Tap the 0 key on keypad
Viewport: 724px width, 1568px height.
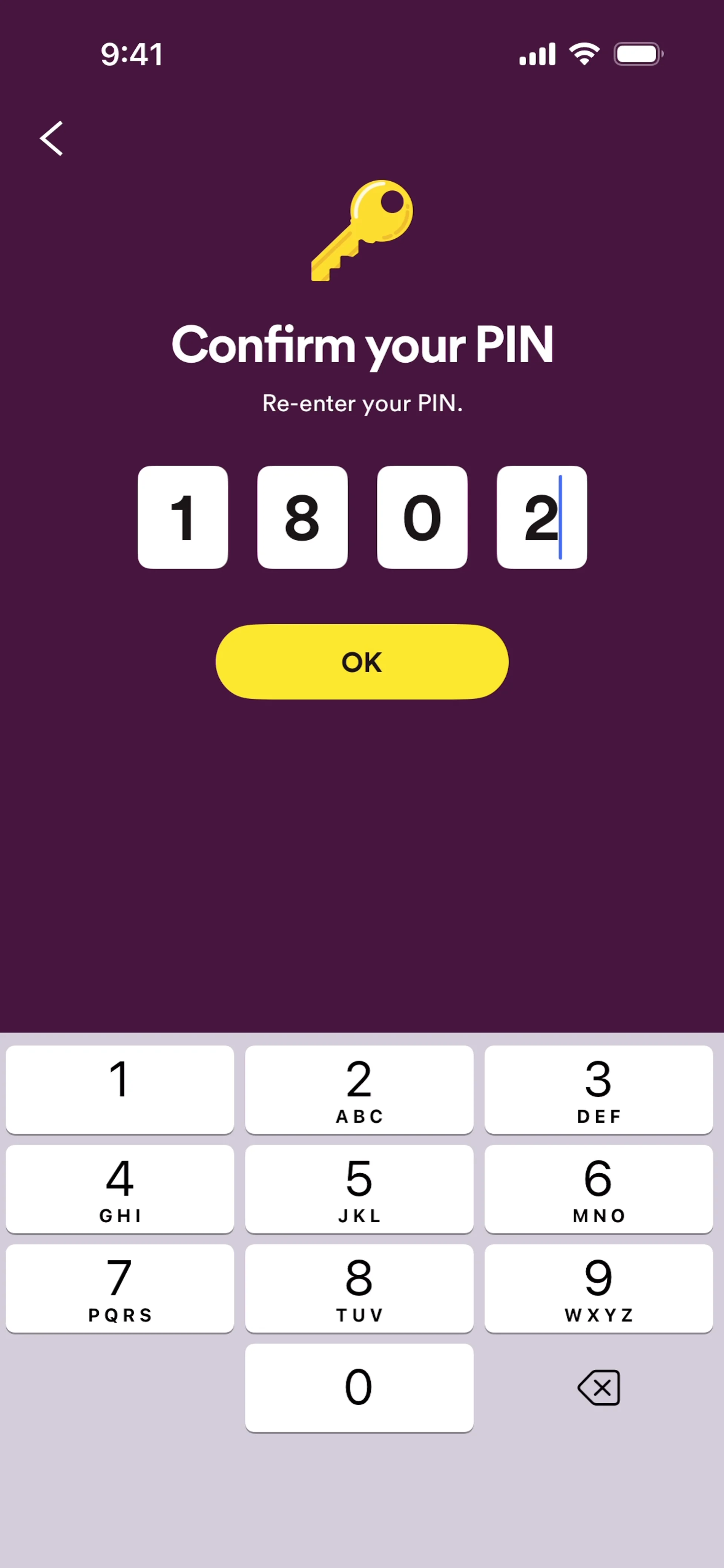359,1387
